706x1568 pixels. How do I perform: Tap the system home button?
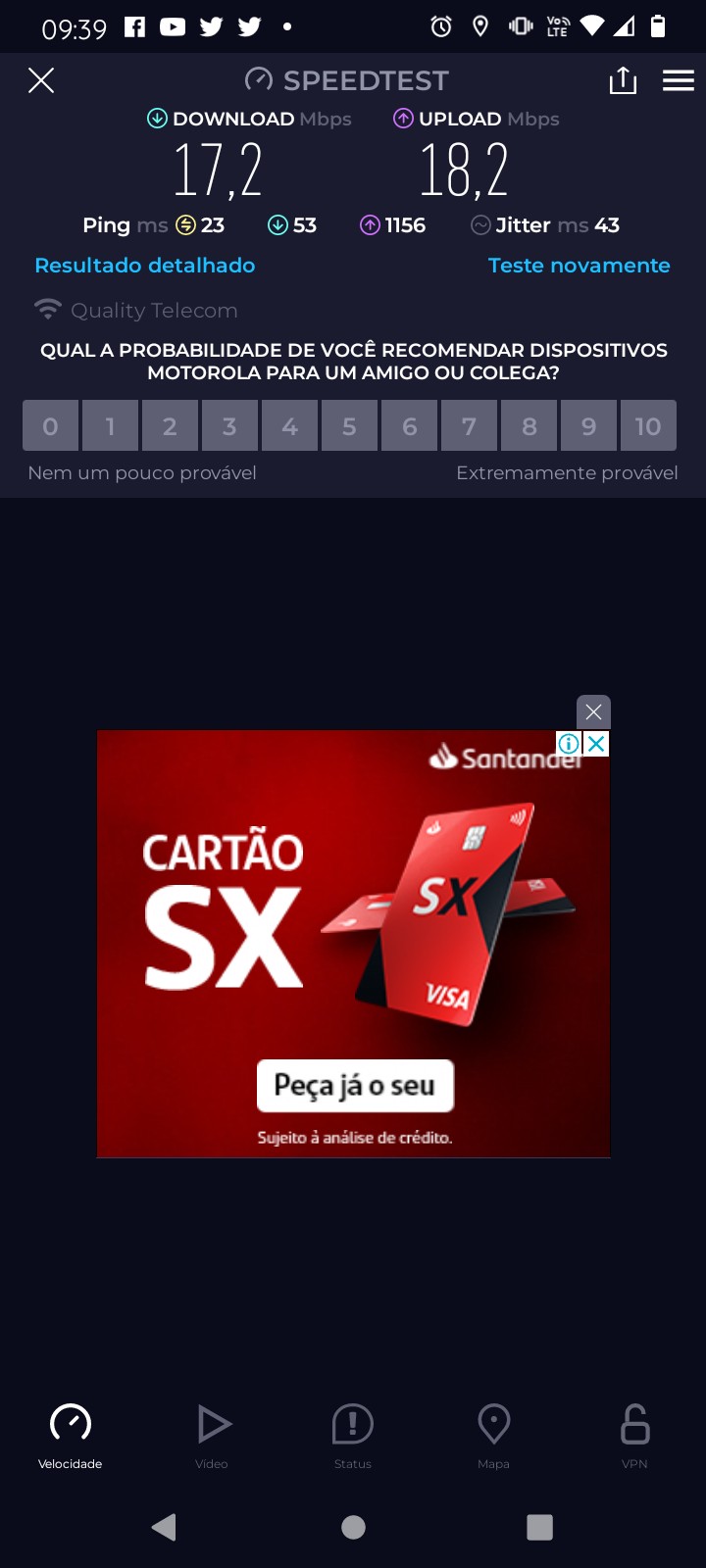[353, 1527]
